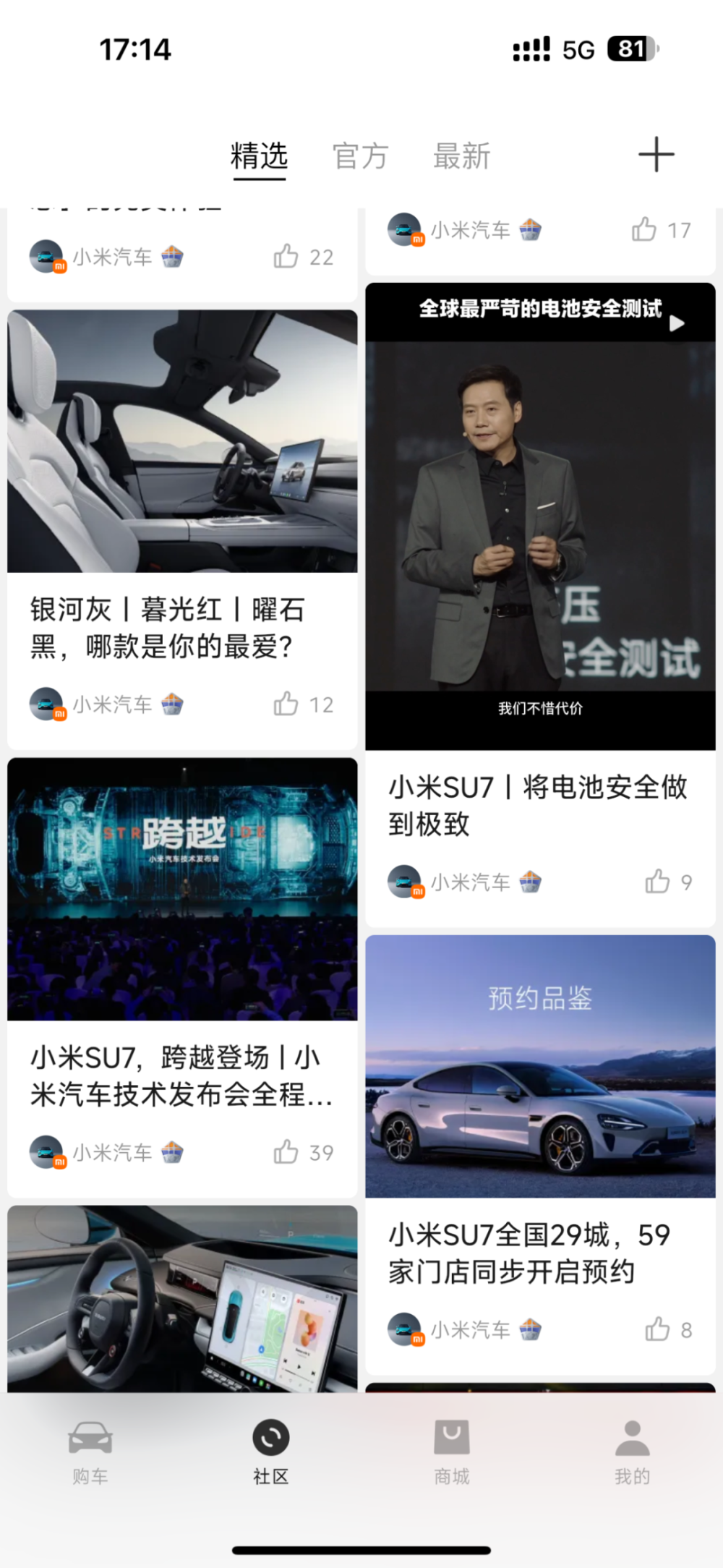Tap the plus icon to create a post
Image resolution: width=723 pixels, height=1568 pixels.
click(x=654, y=155)
